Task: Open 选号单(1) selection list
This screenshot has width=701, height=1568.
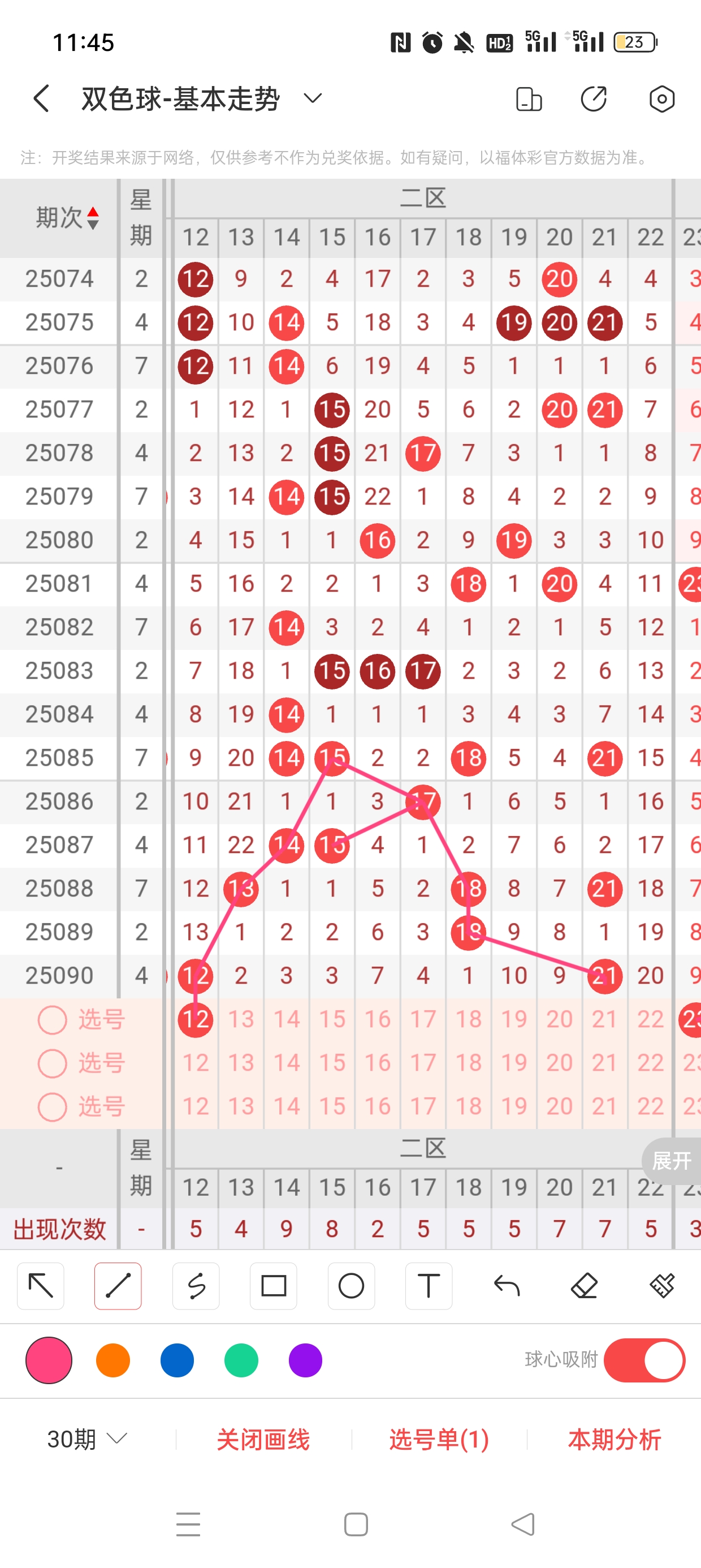Action: (439, 1439)
